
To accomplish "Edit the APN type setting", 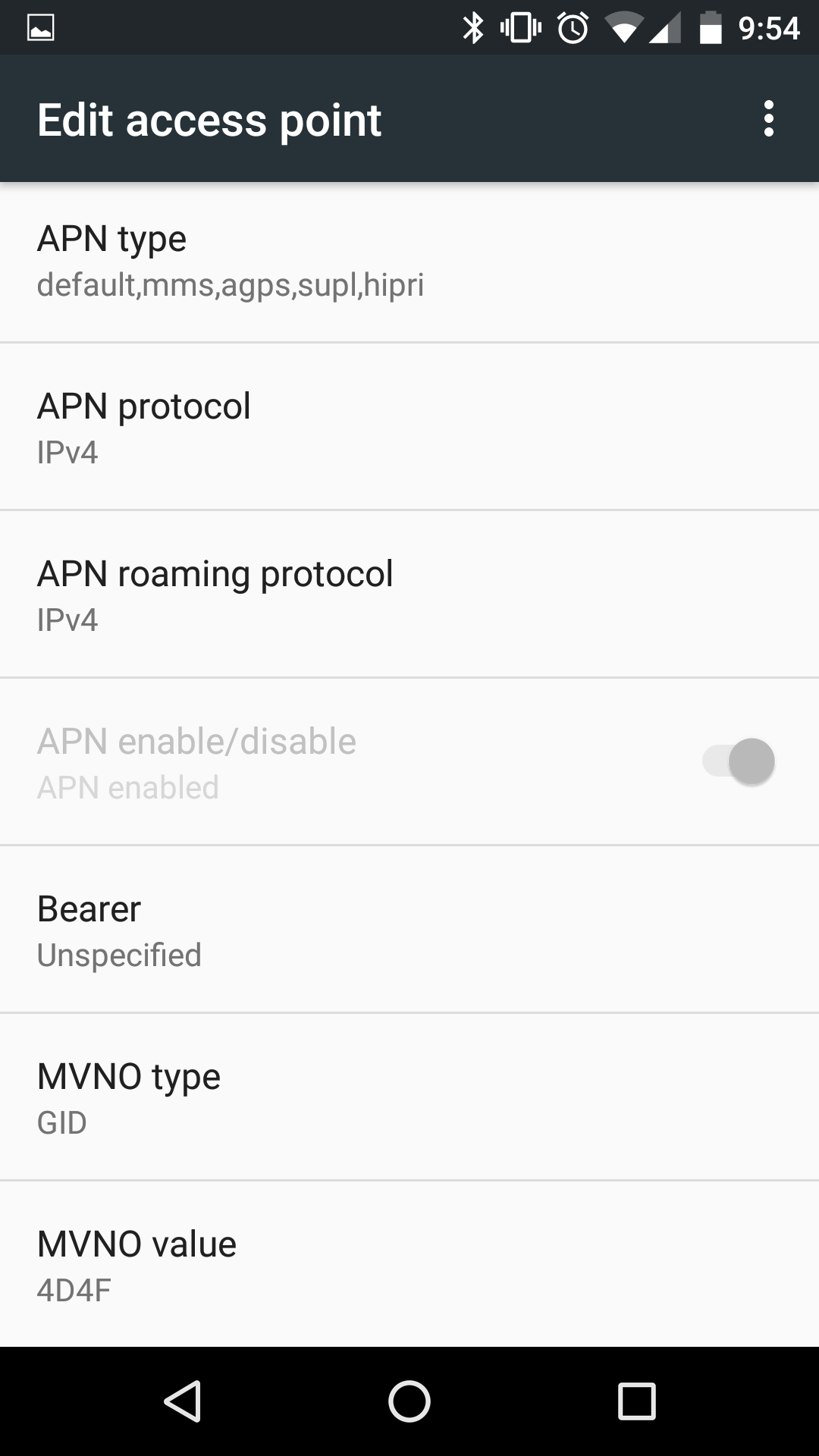I will [409, 262].
